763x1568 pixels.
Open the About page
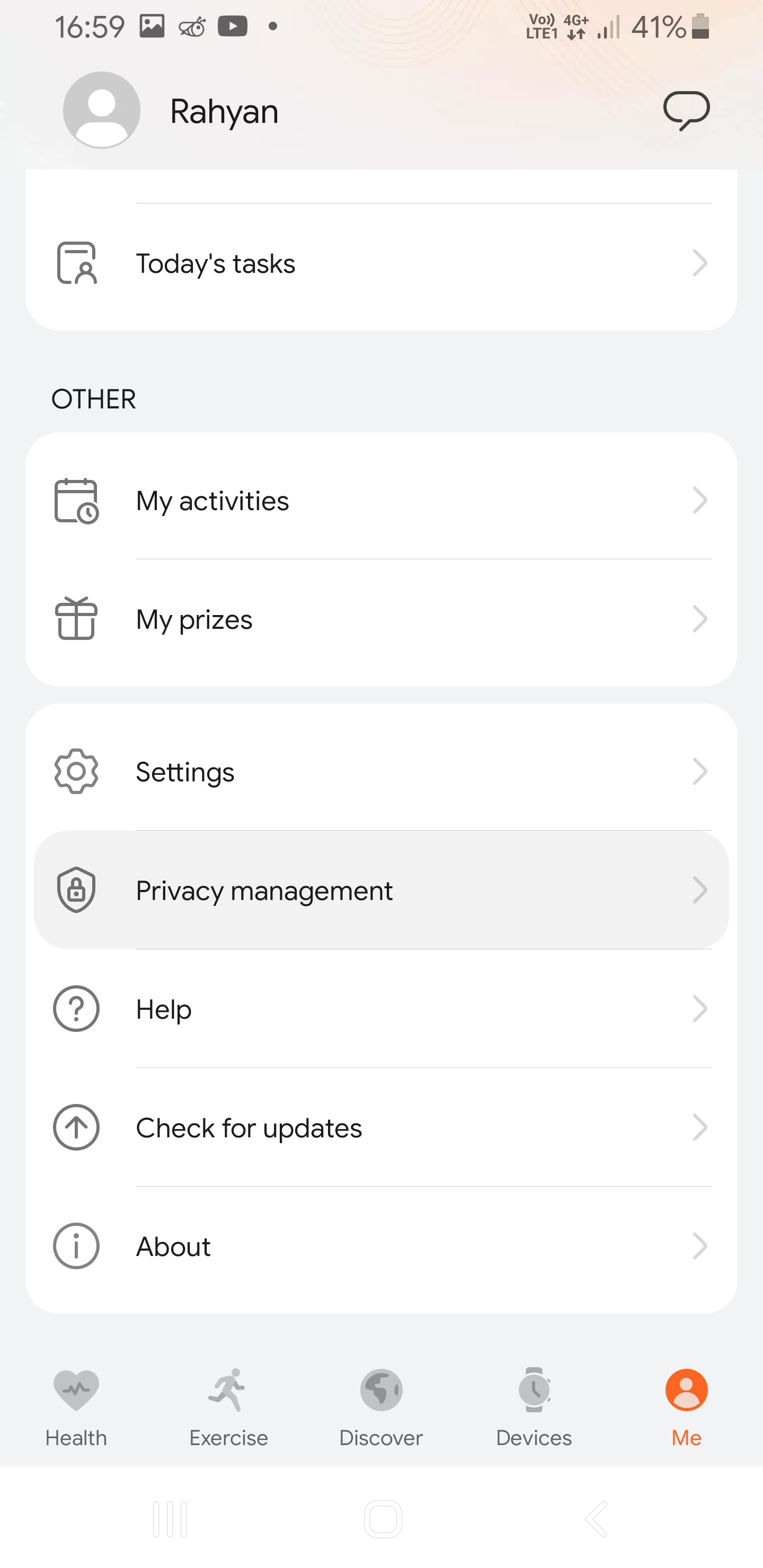tap(381, 1246)
